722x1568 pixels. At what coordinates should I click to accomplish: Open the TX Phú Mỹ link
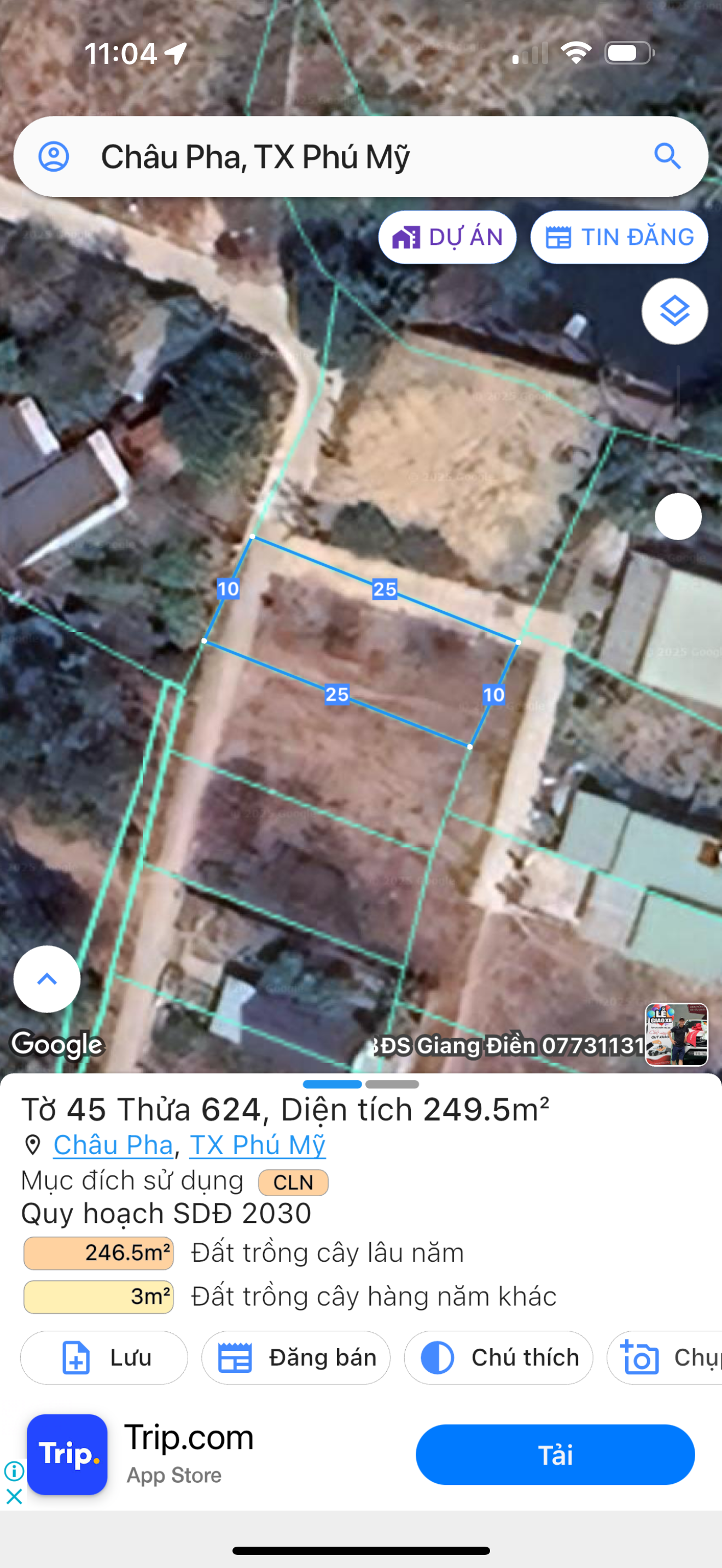click(x=258, y=1144)
